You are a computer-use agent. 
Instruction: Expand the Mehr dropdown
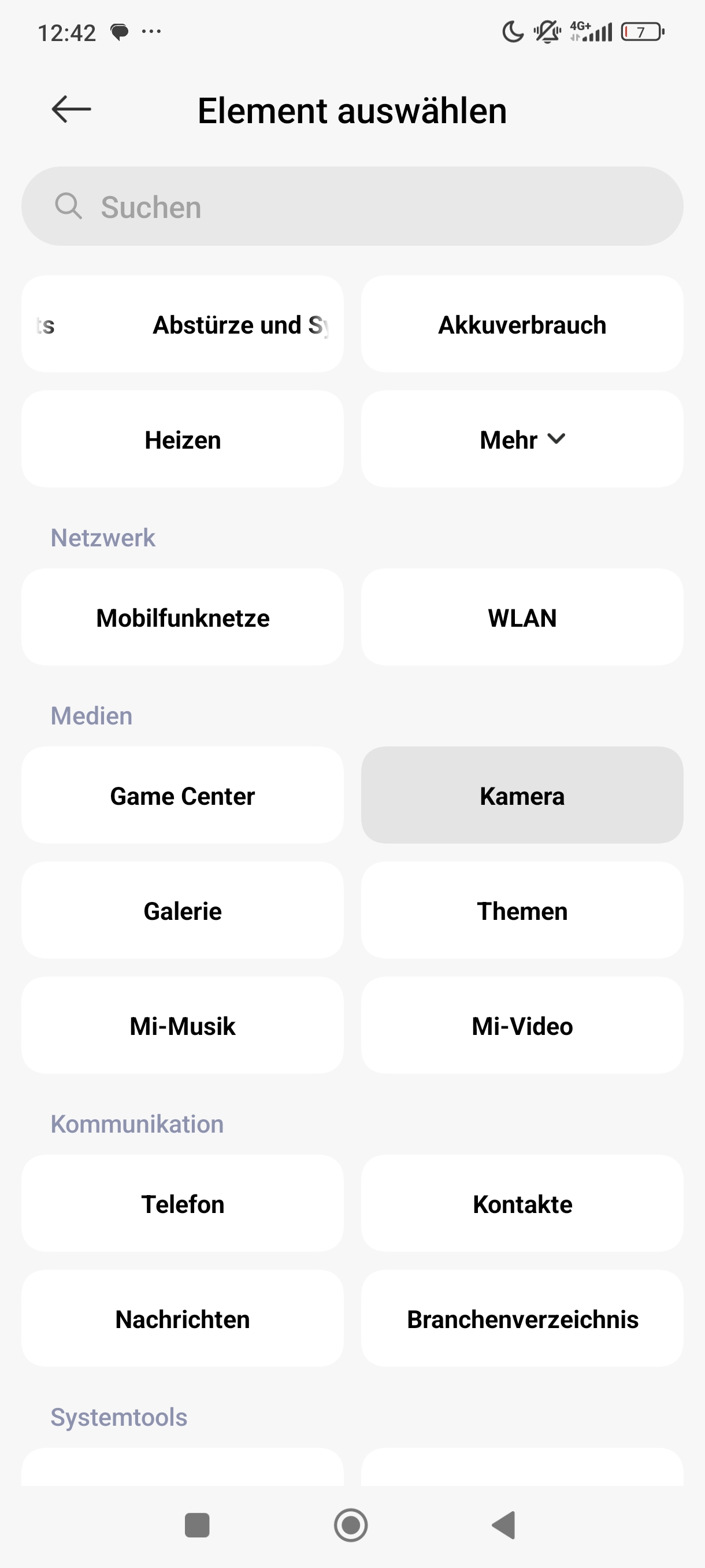coord(522,439)
